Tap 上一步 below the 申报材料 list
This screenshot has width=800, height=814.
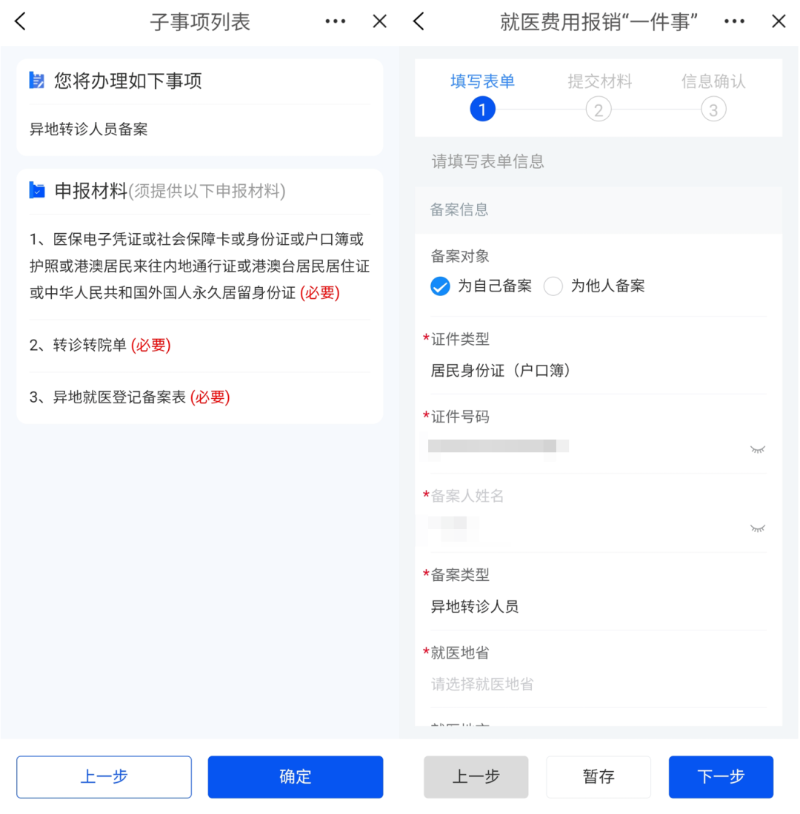tap(104, 776)
